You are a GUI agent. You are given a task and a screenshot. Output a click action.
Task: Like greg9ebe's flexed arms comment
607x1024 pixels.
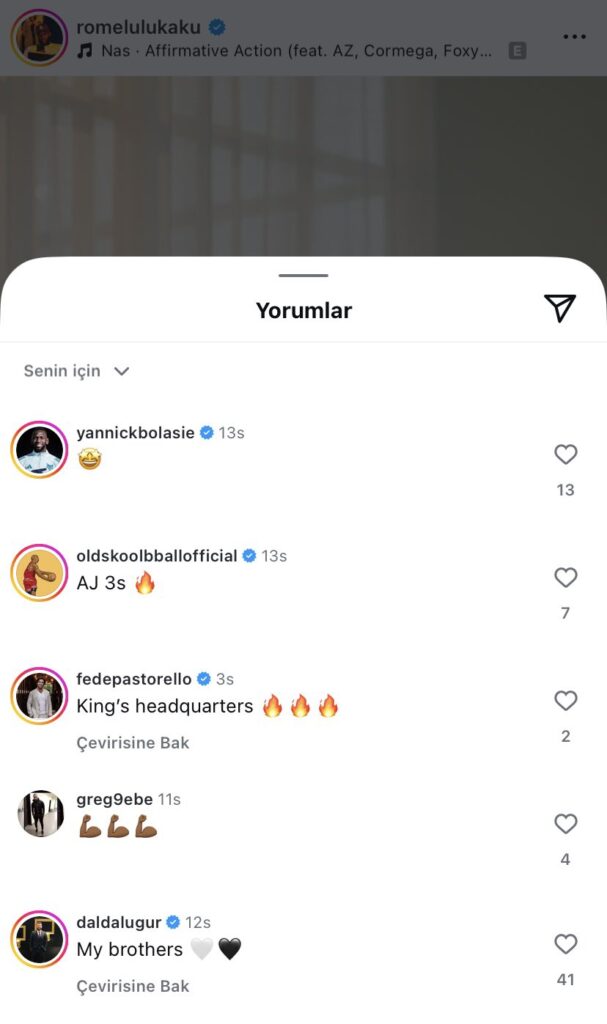pyautogui.click(x=565, y=824)
